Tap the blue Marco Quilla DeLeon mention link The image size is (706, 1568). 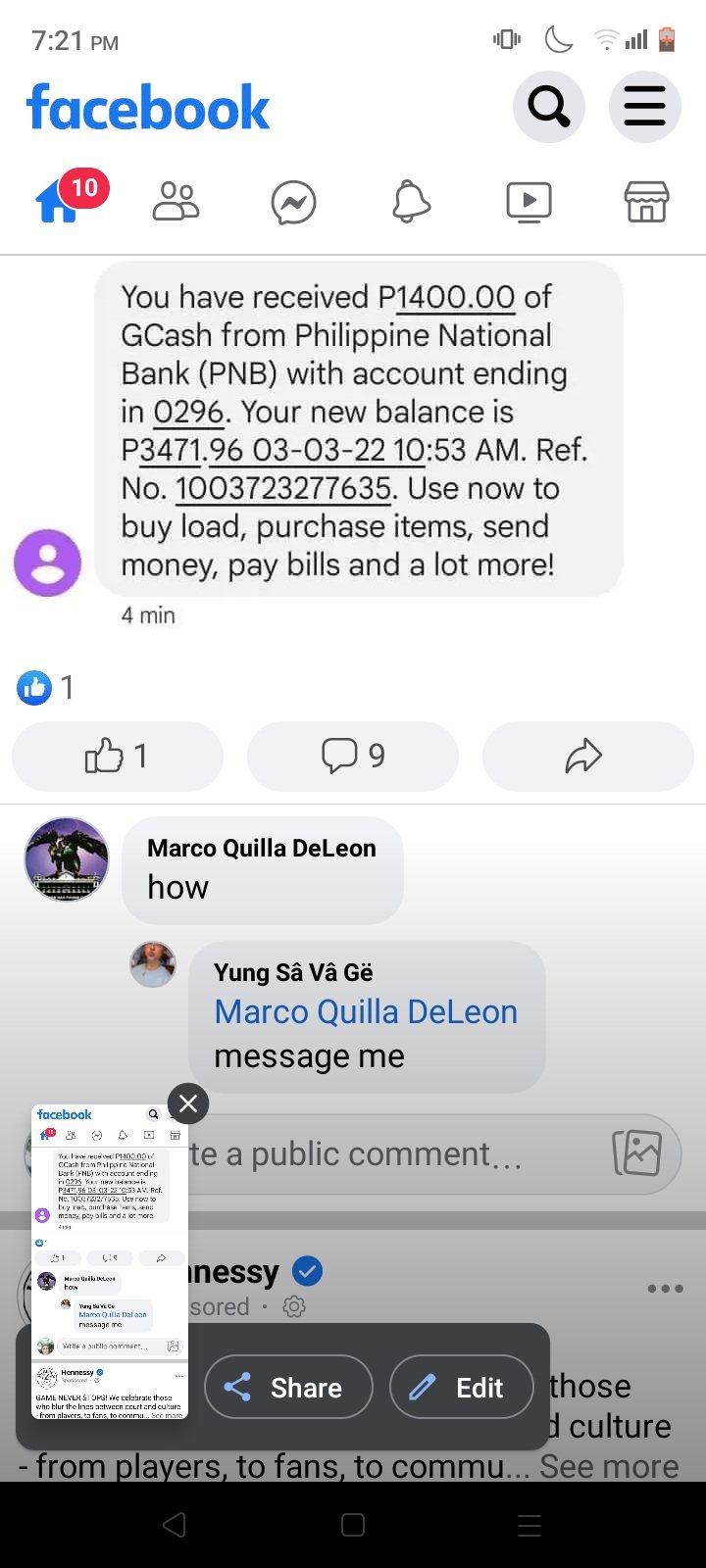point(366,1011)
